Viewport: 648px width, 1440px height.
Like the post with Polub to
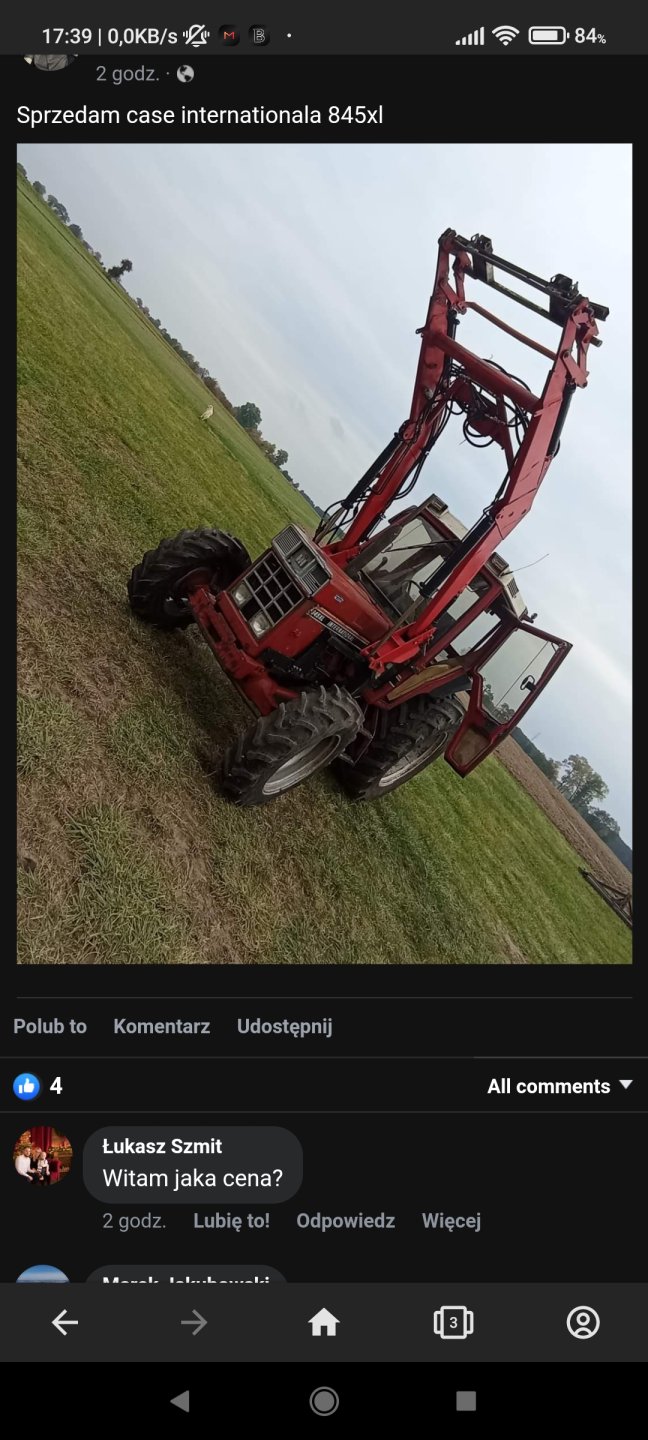[50, 1026]
